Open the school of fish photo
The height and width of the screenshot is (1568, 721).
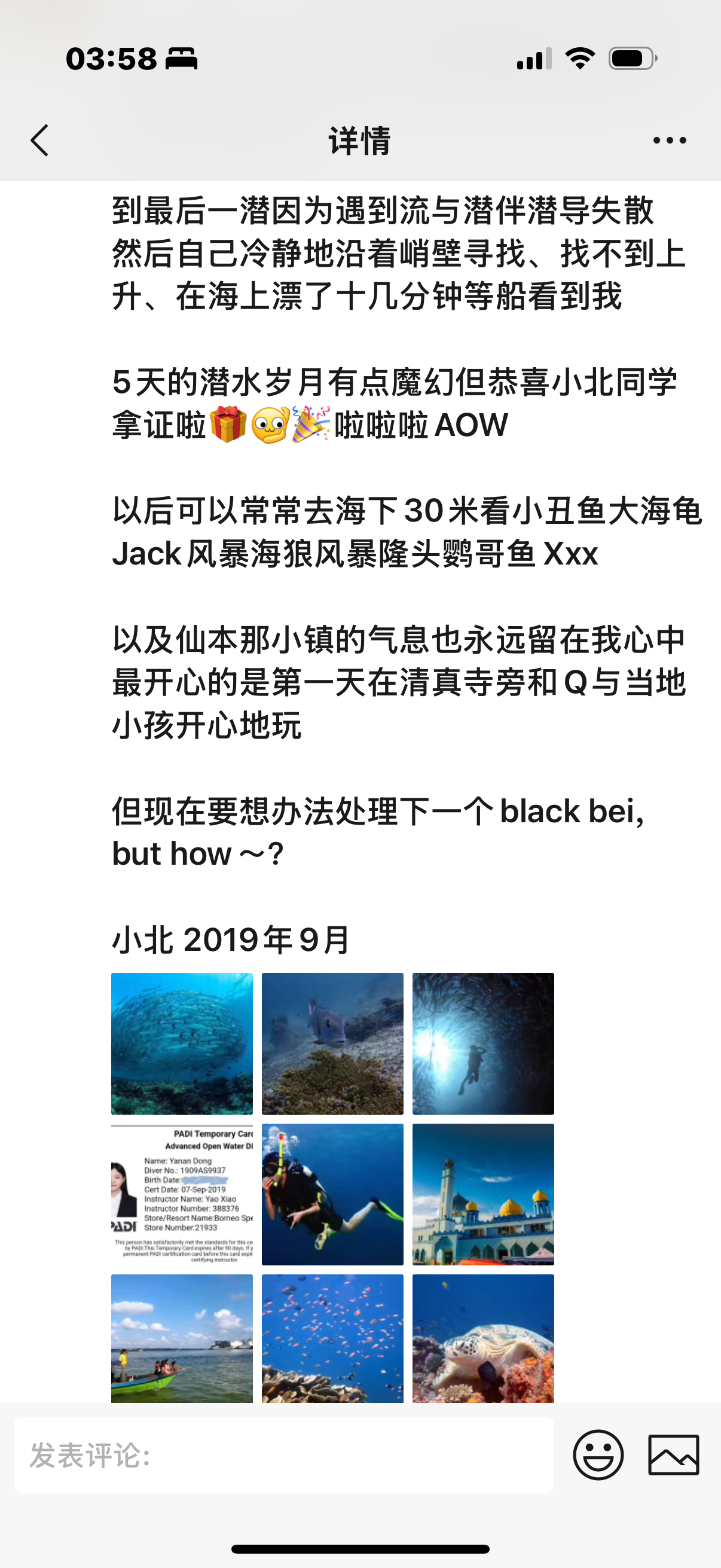182,1044
